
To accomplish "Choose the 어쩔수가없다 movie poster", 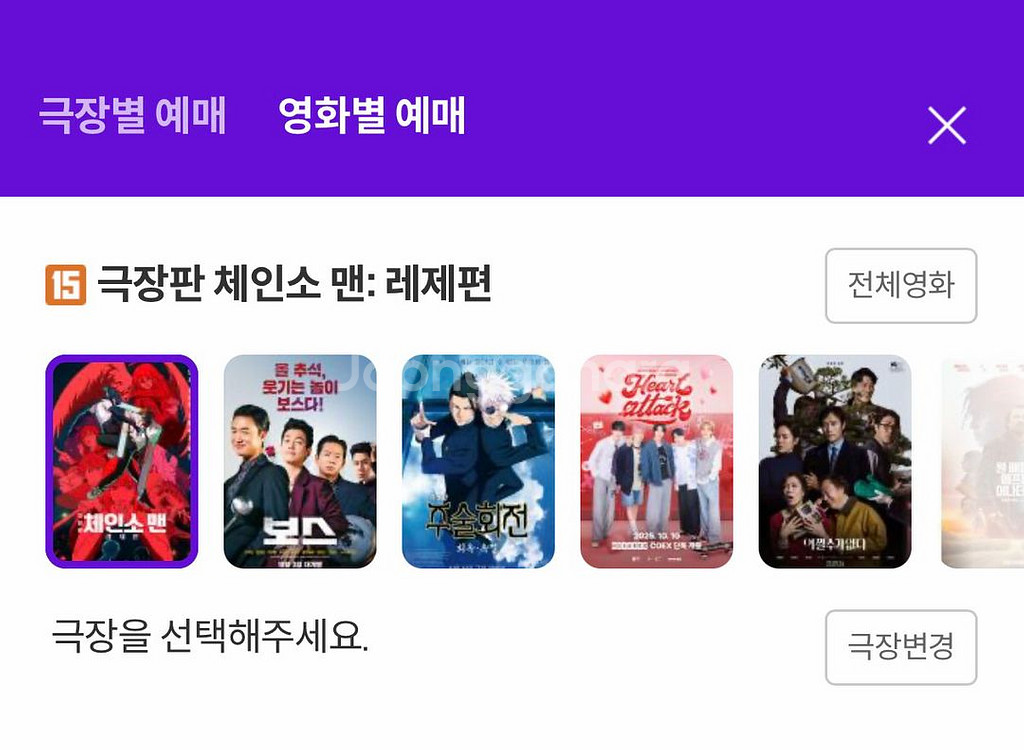I will pos(835,461).
